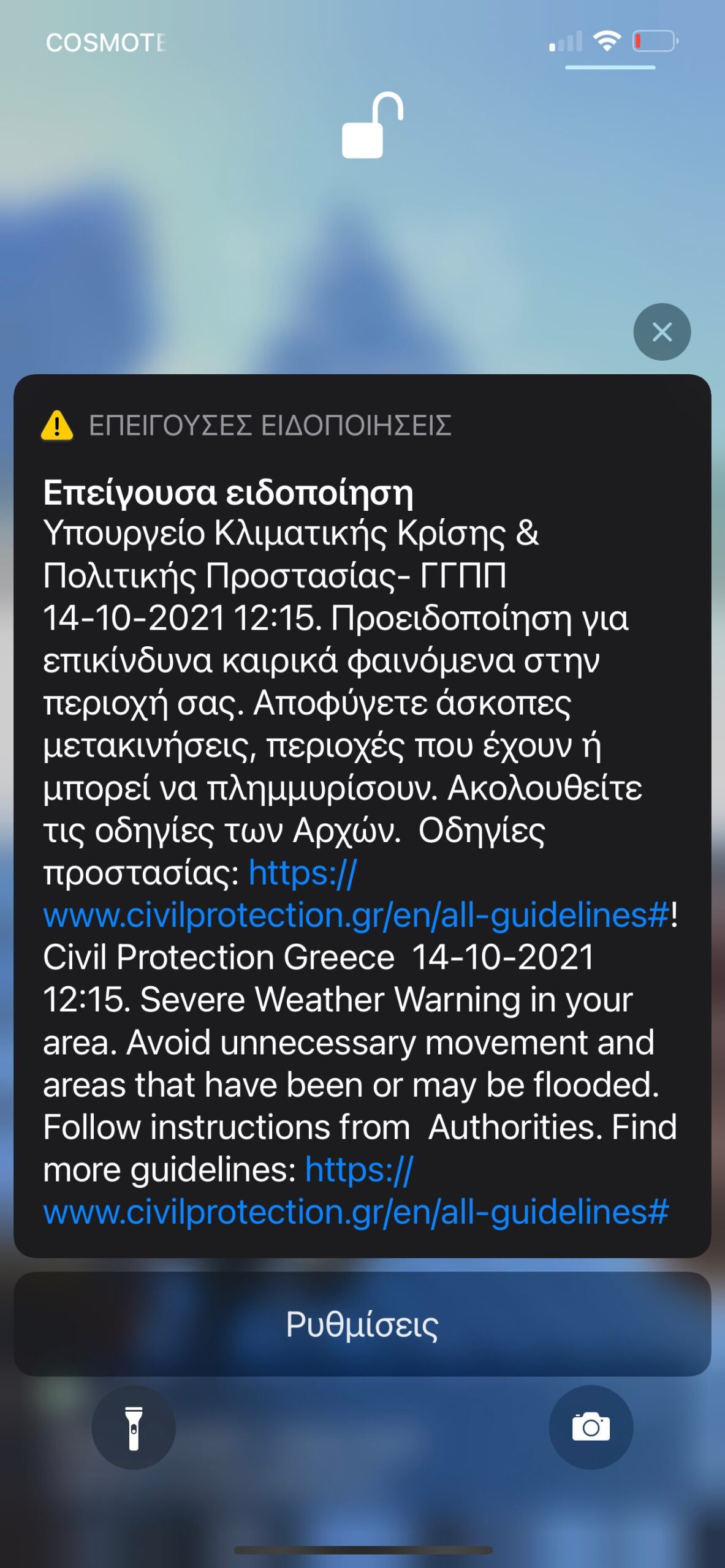Tap the Ρυθμίσεις button

(362, 1324)
